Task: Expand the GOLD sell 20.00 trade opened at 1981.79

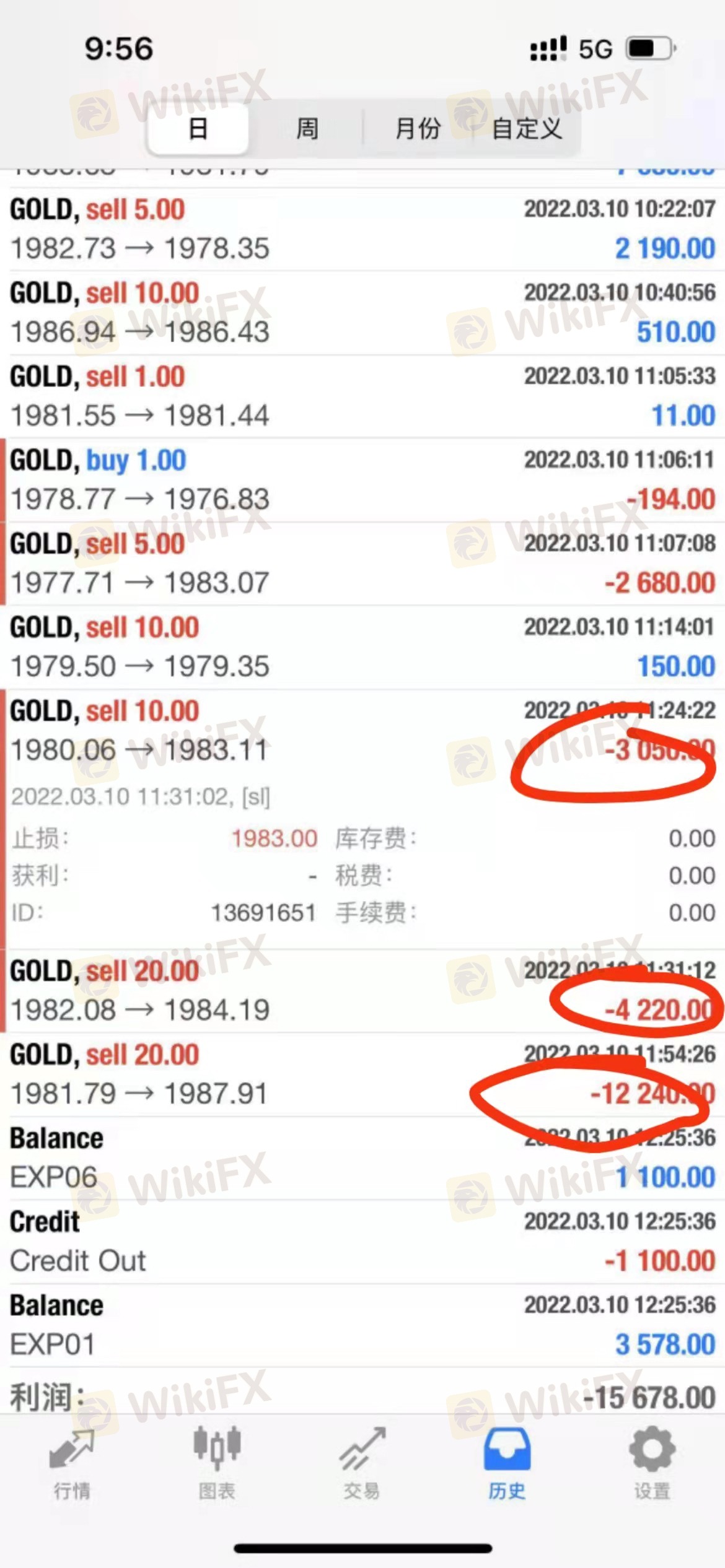Action: pos(362,1074)
